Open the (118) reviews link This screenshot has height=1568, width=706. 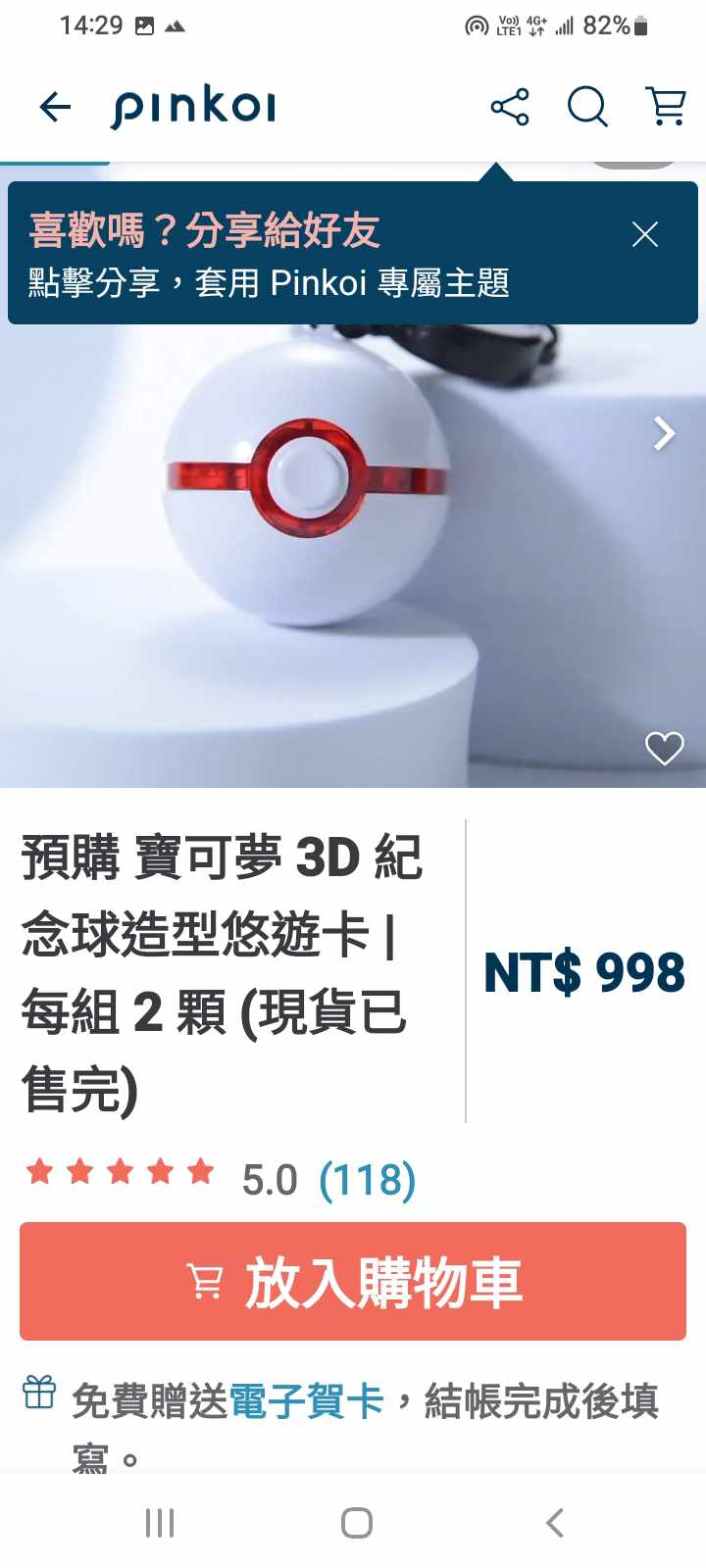[x=368, y=1180]
